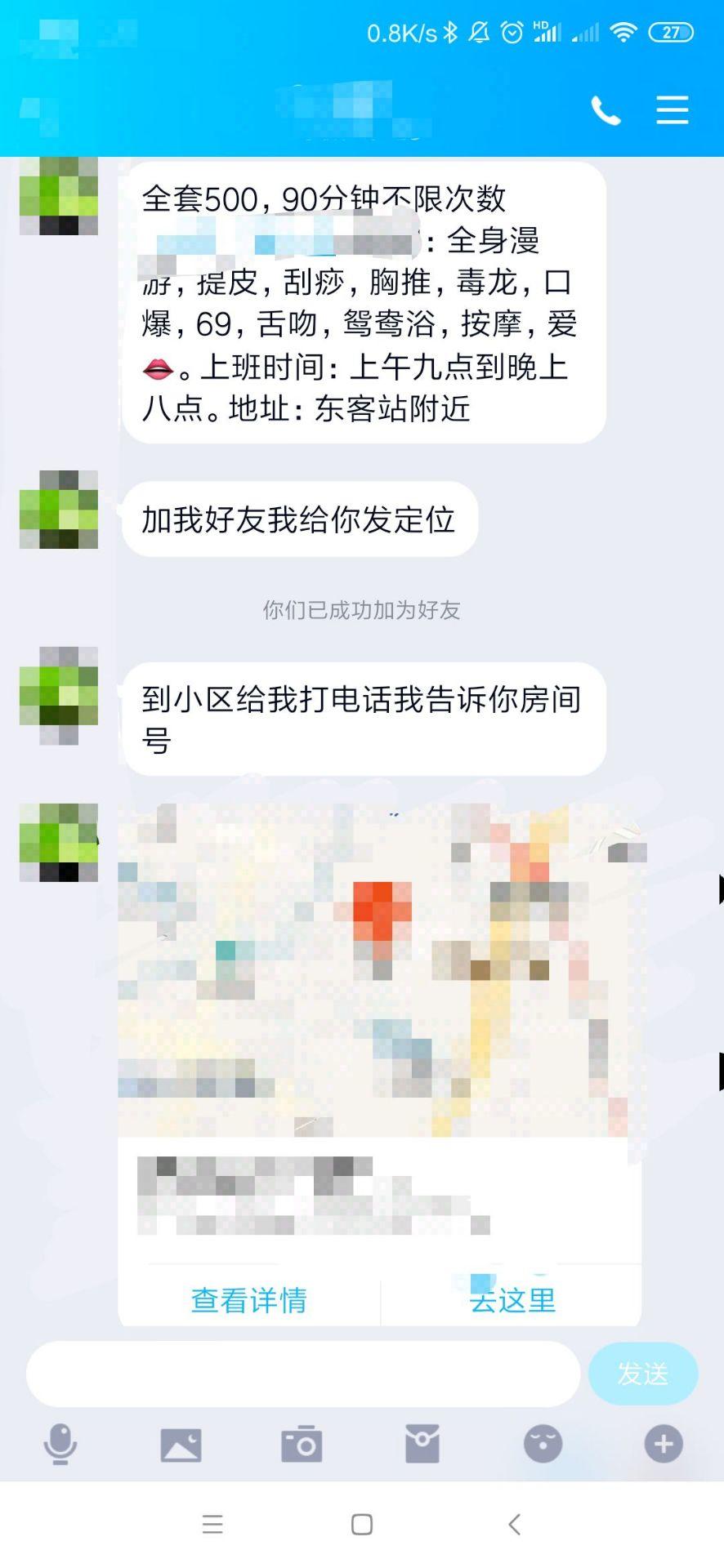The height and width of the screenshot is (1568, 724).
Task: Open the red packet icon
Action: click(422, 1444)
